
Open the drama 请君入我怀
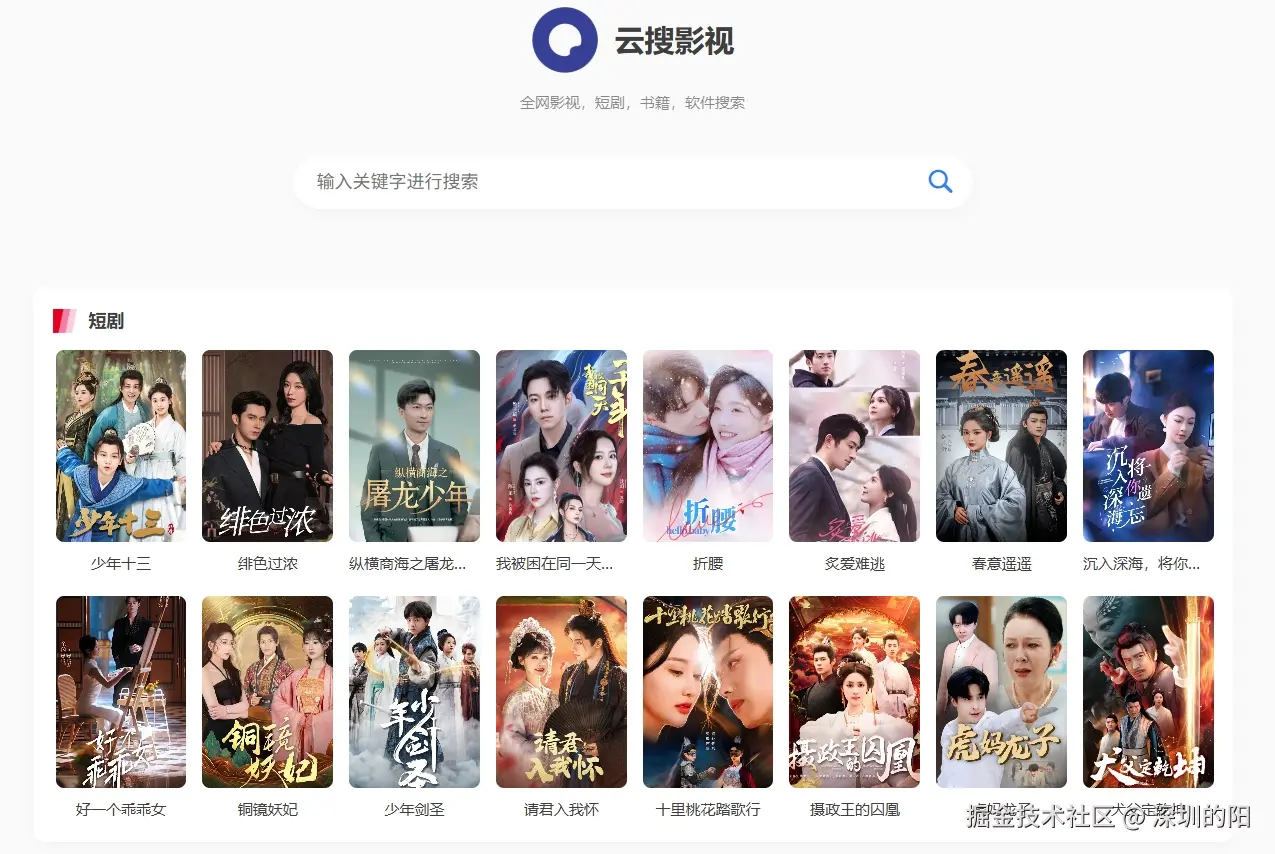561,692
